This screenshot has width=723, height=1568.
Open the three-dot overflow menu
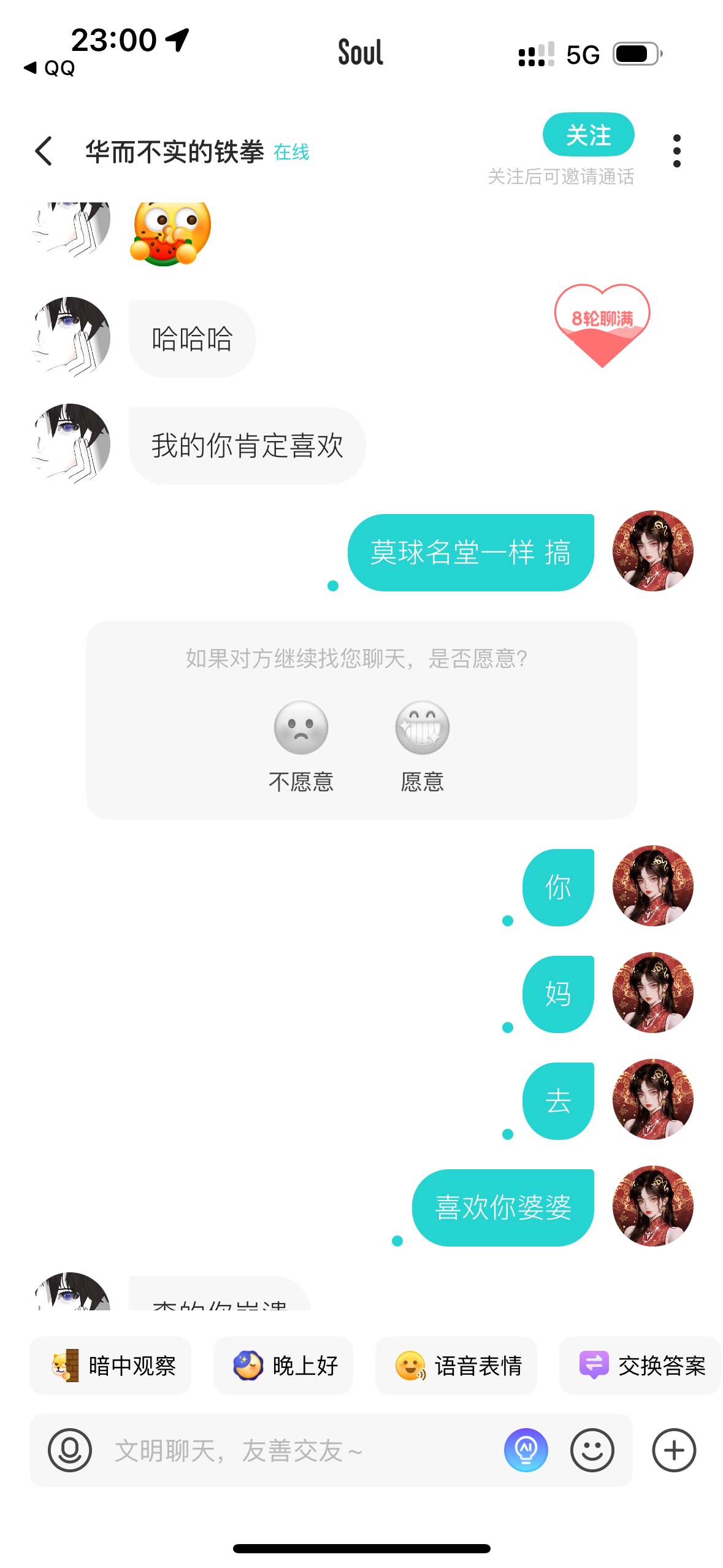[676, 151]
